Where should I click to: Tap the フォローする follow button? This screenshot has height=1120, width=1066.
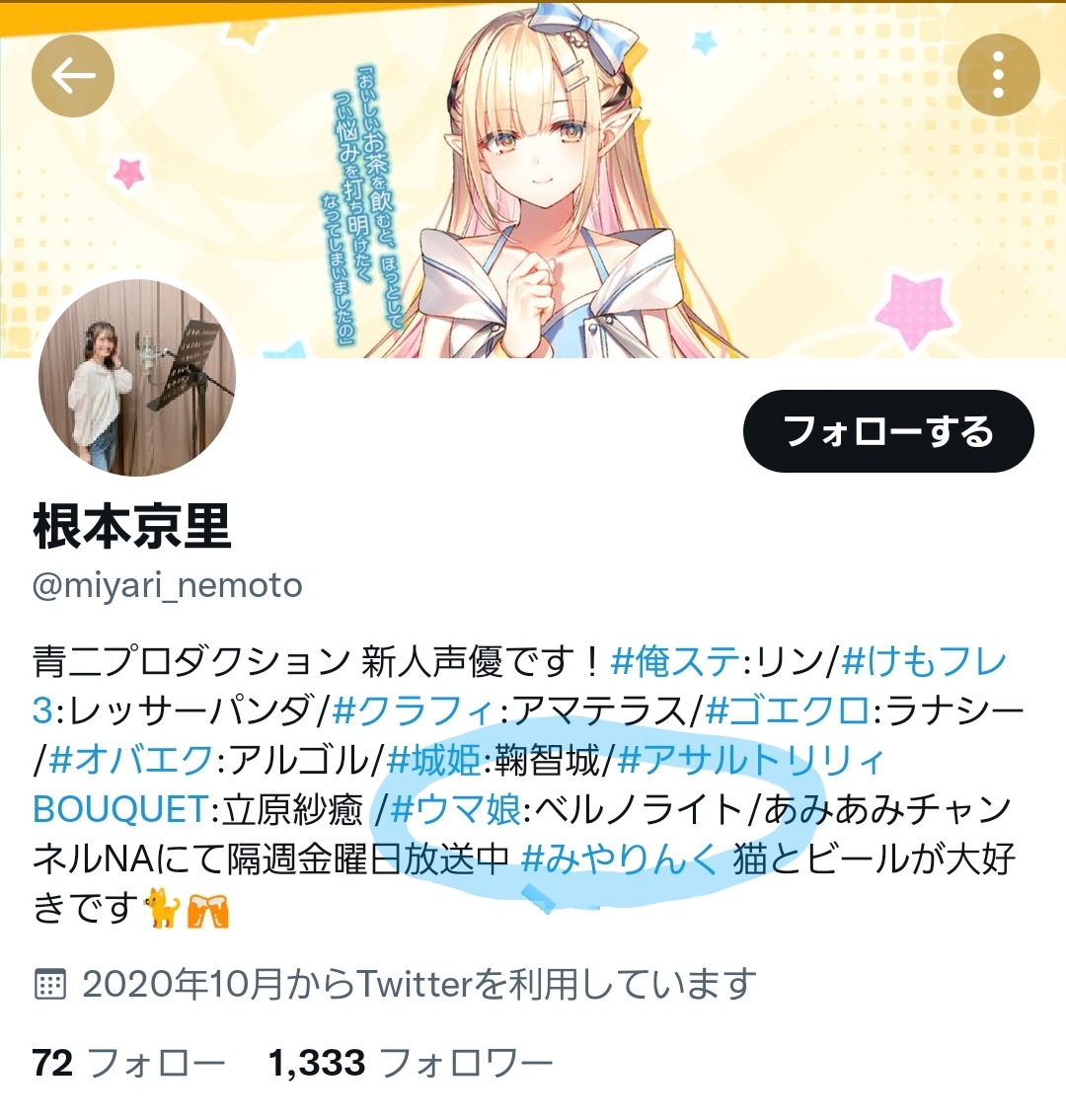pyautogui.click(x=887, y=432)
